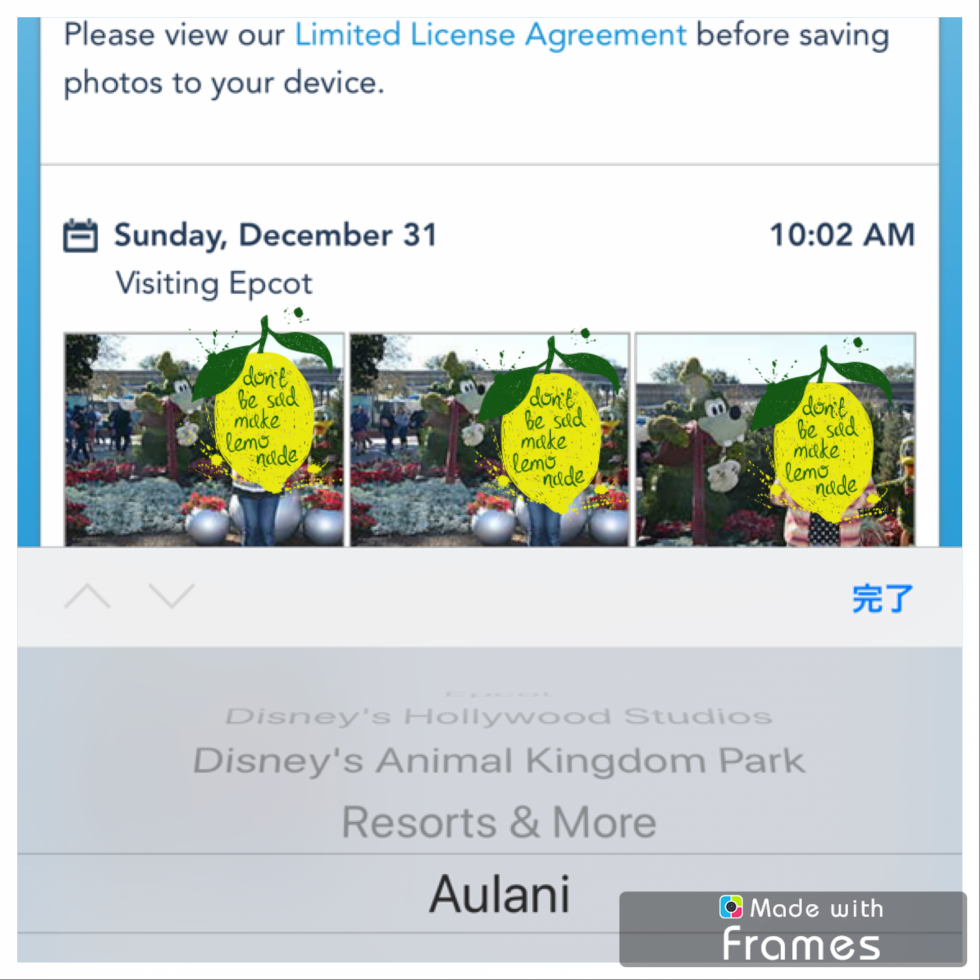This screenshot has height=980, width=980.
Task: Go to previous field with up arrow
Action: [87, 598]
